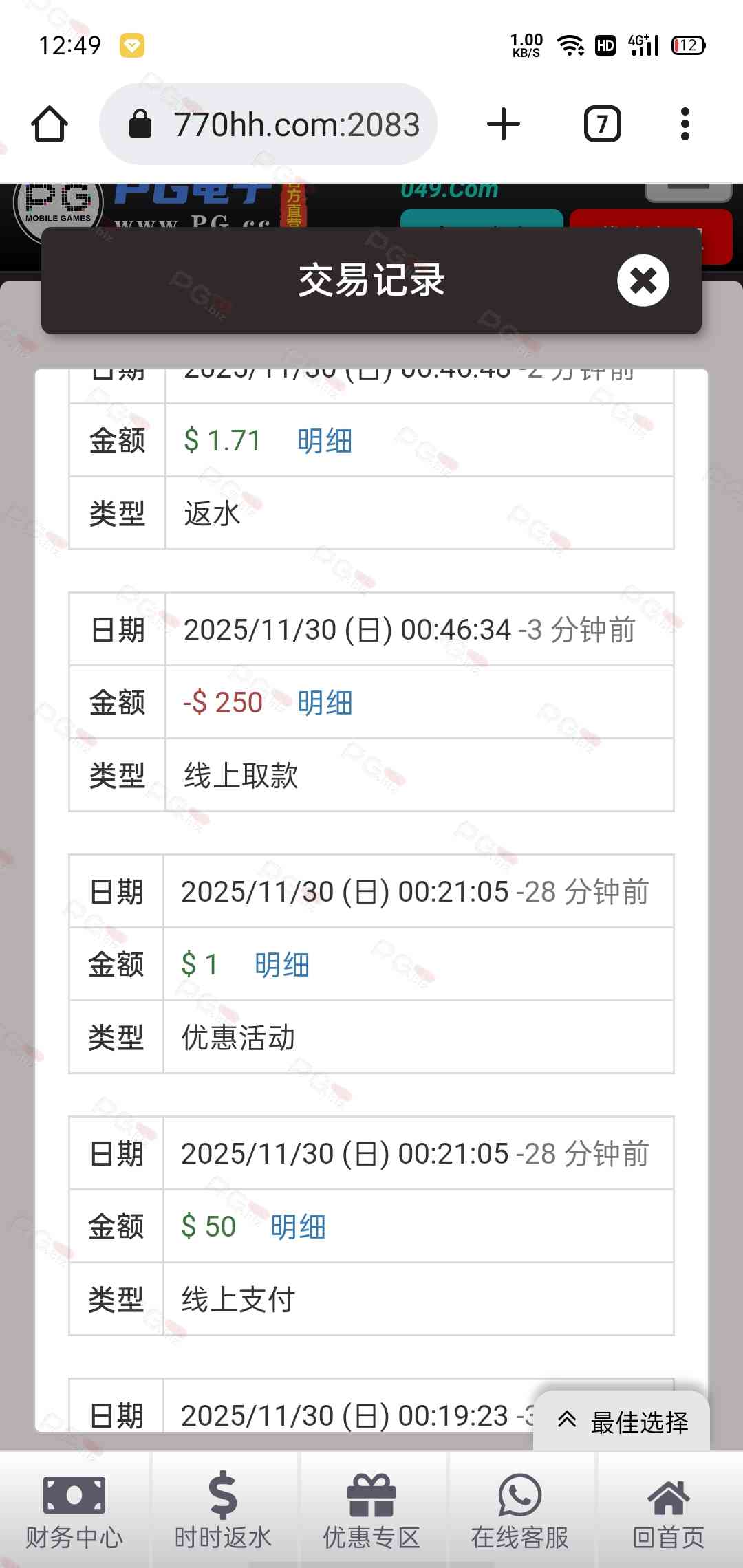Go to 财务中心

point(74,1511)
